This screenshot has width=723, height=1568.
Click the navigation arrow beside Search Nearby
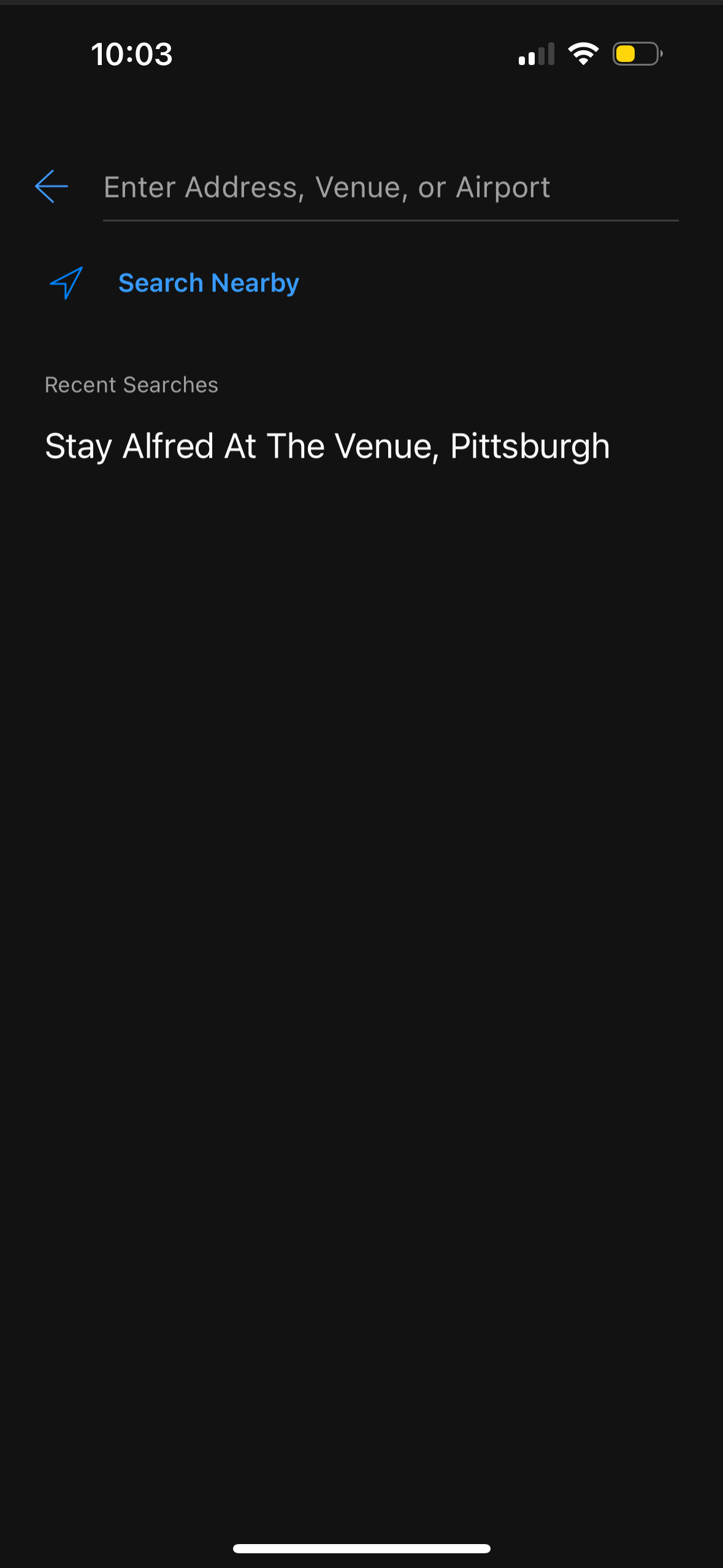[x=66, y=283]
